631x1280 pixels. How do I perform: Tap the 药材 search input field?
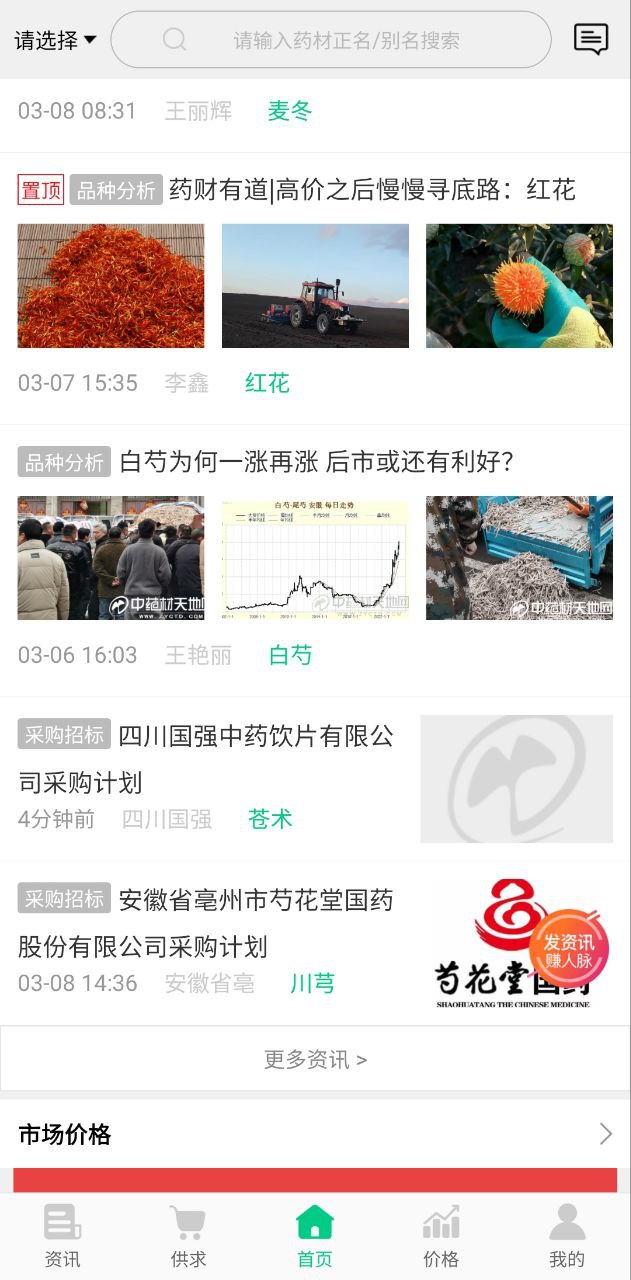click(345, 40)
